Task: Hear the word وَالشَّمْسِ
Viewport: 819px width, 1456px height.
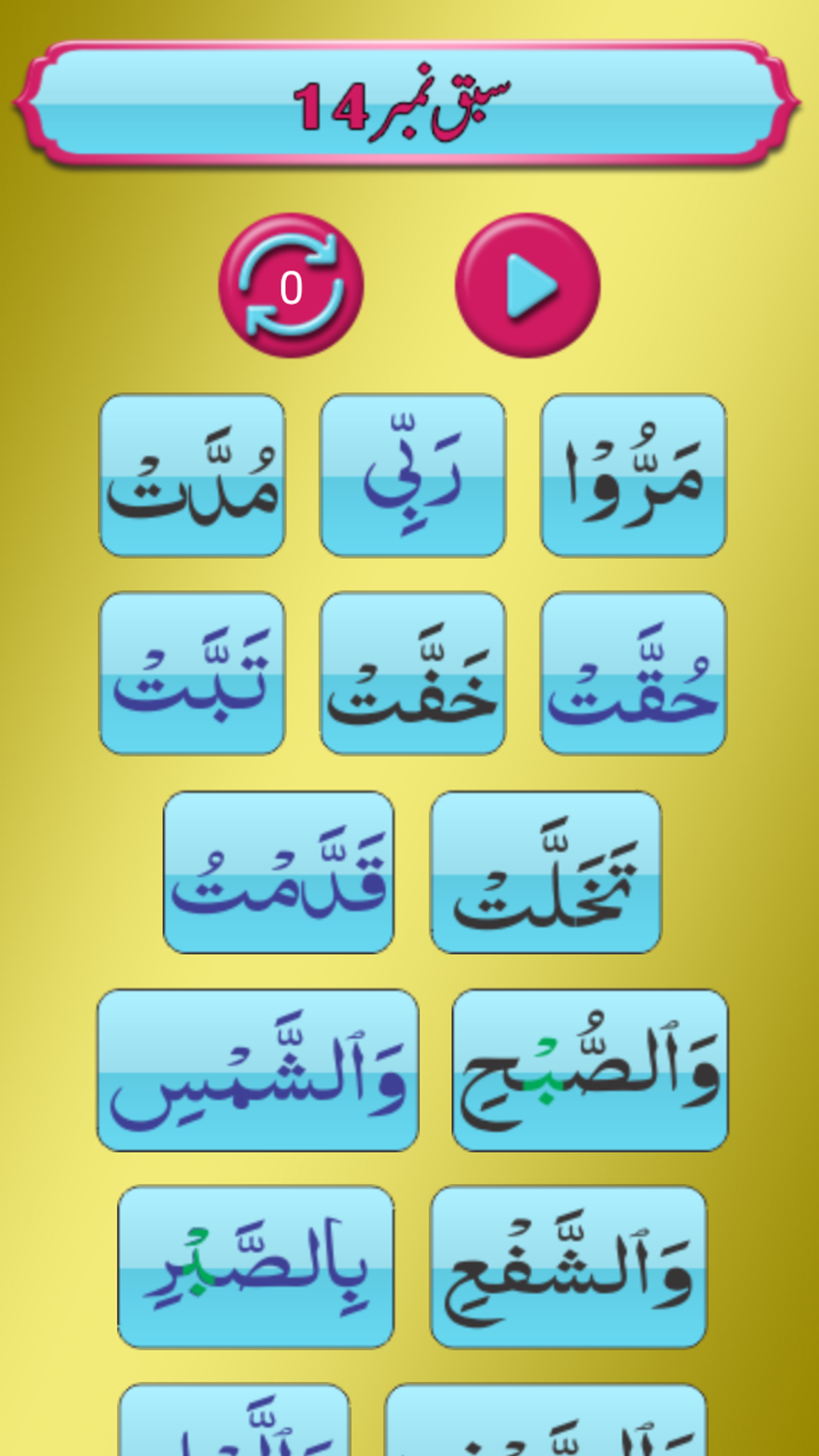Action: click(258, 1070)
